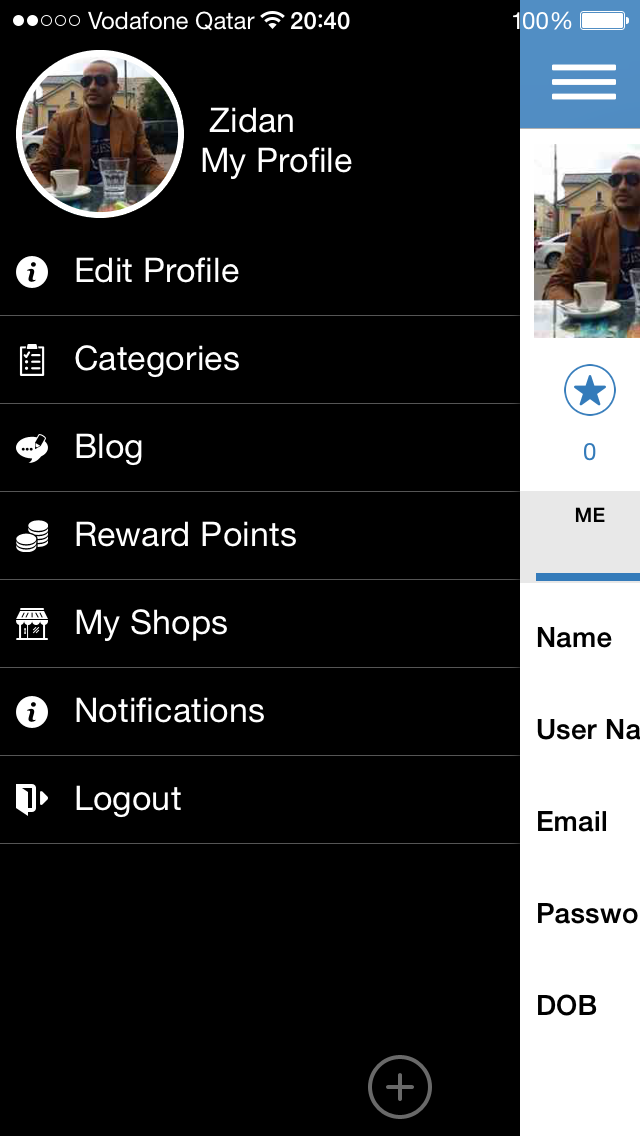
Task: Open Zidan My Profile header
Action: click(x=276, y=141)
